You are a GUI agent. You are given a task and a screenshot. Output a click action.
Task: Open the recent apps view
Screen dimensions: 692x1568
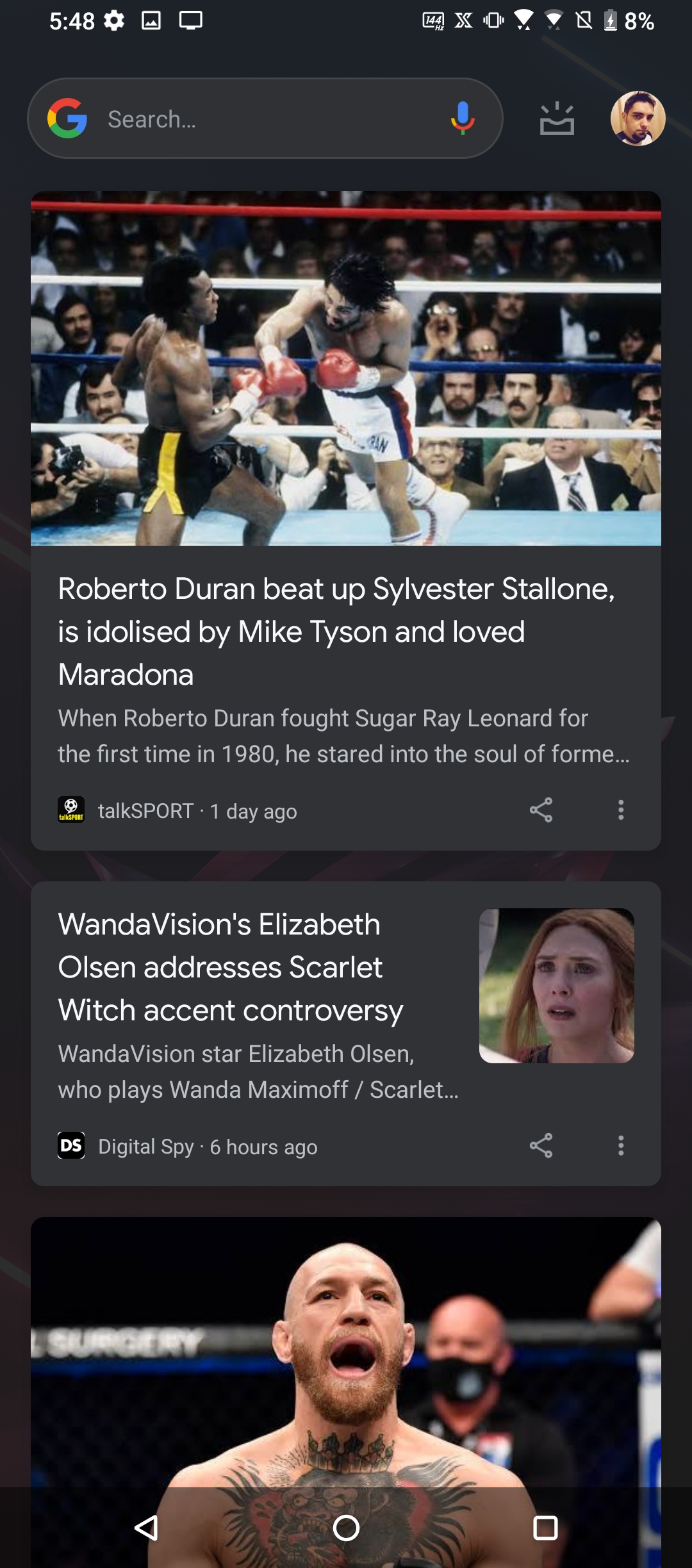click(x=545, y=1528)
